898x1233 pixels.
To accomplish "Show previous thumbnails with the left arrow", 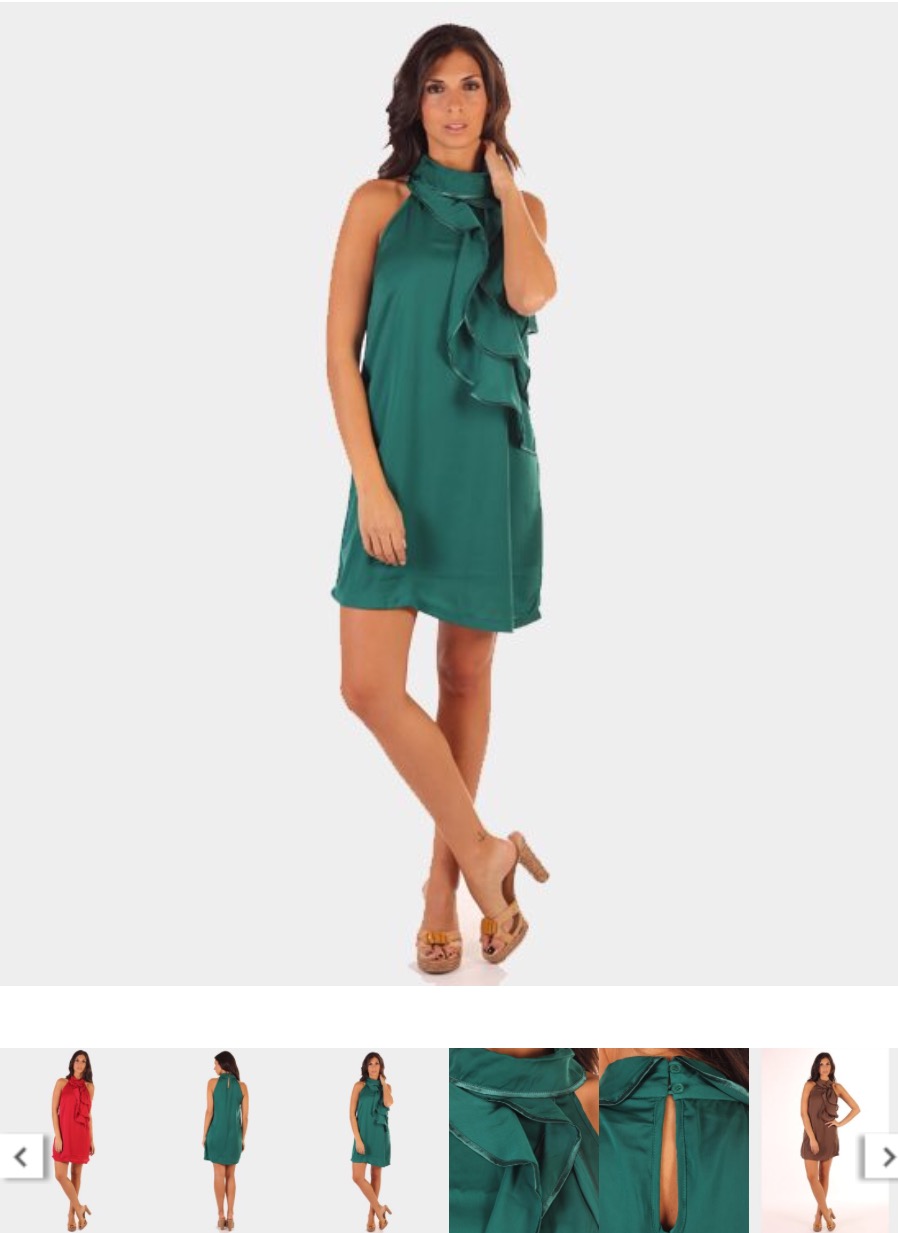I will coord(20,1157).
